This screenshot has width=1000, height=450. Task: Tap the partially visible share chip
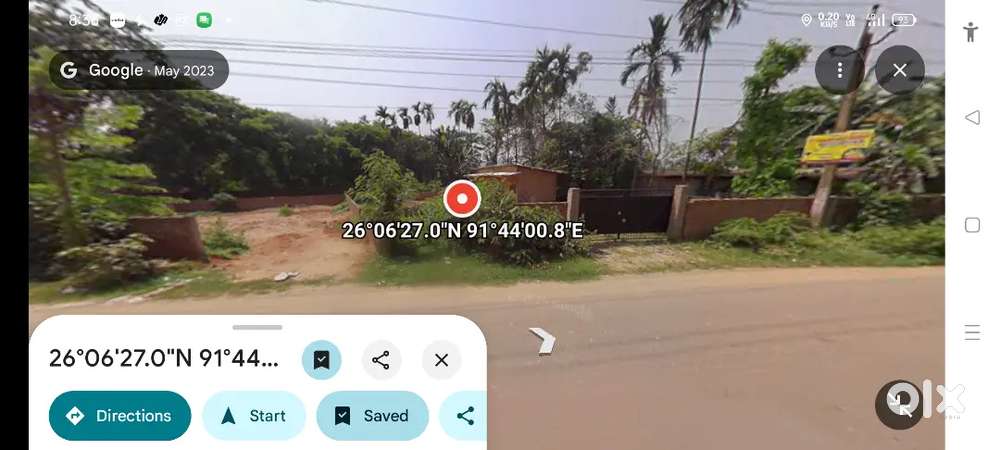465,416
